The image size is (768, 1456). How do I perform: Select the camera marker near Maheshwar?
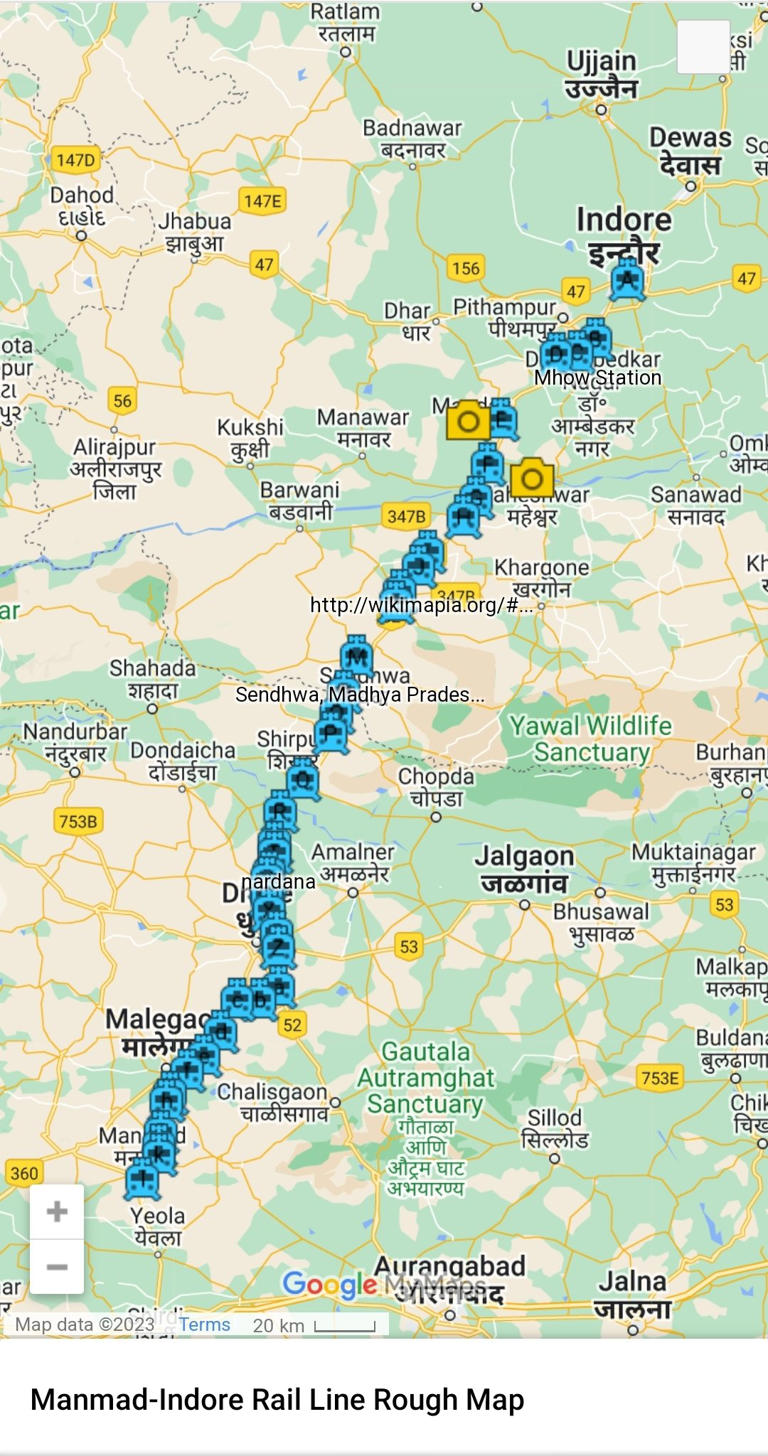tap(531, 479)
